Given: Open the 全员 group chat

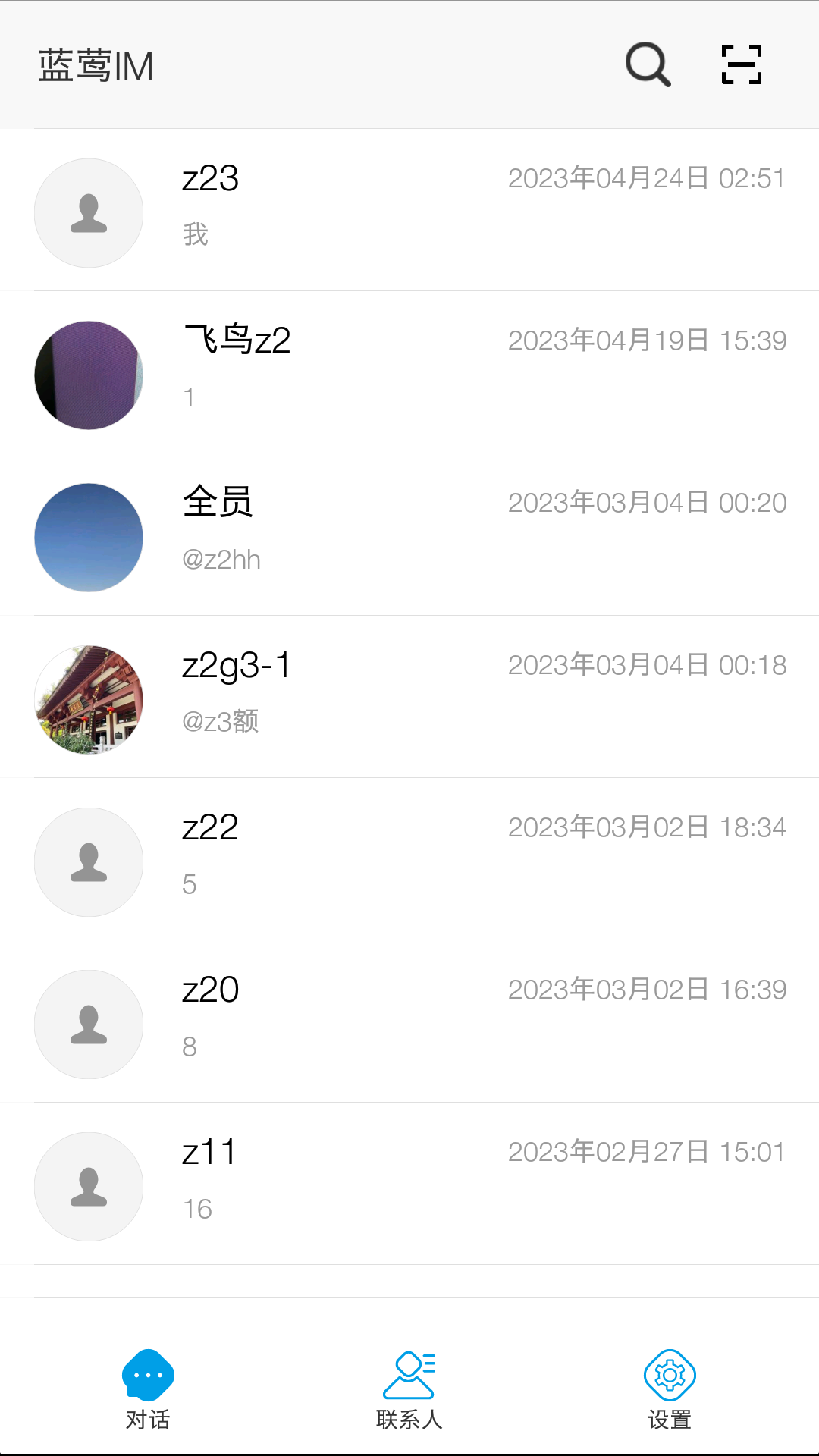Looking at the screenshot, I should [409, 535].
